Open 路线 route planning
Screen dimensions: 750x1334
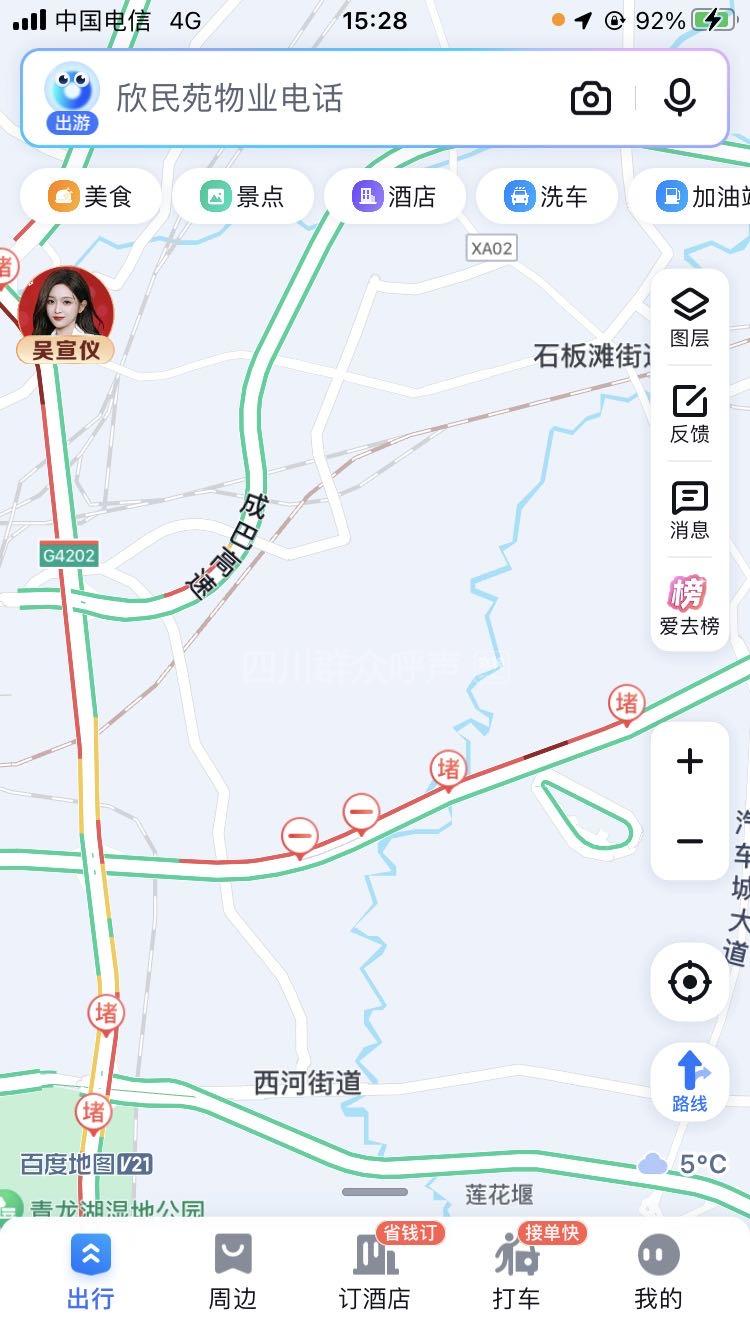(x=690, y=1081)
